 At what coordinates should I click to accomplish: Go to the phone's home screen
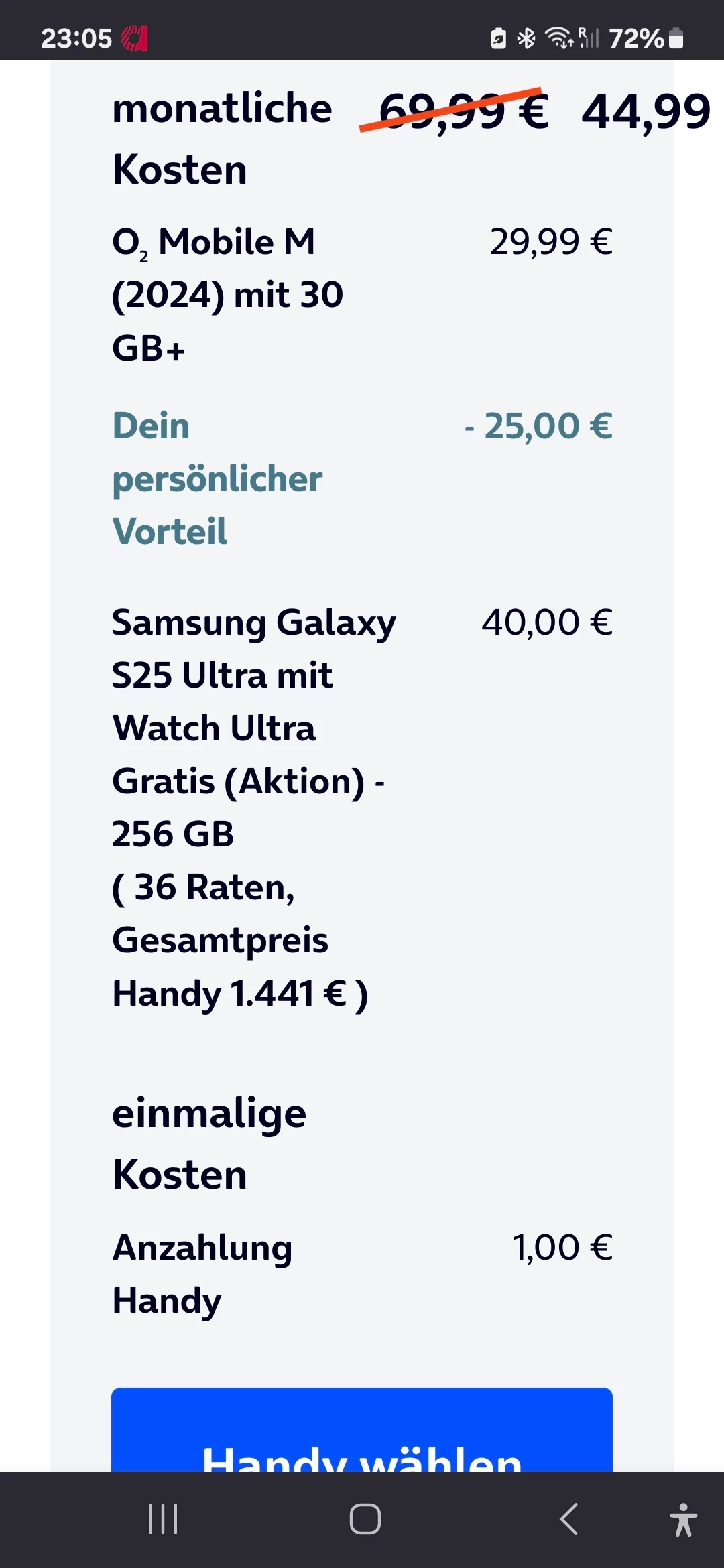point(365,1519)
